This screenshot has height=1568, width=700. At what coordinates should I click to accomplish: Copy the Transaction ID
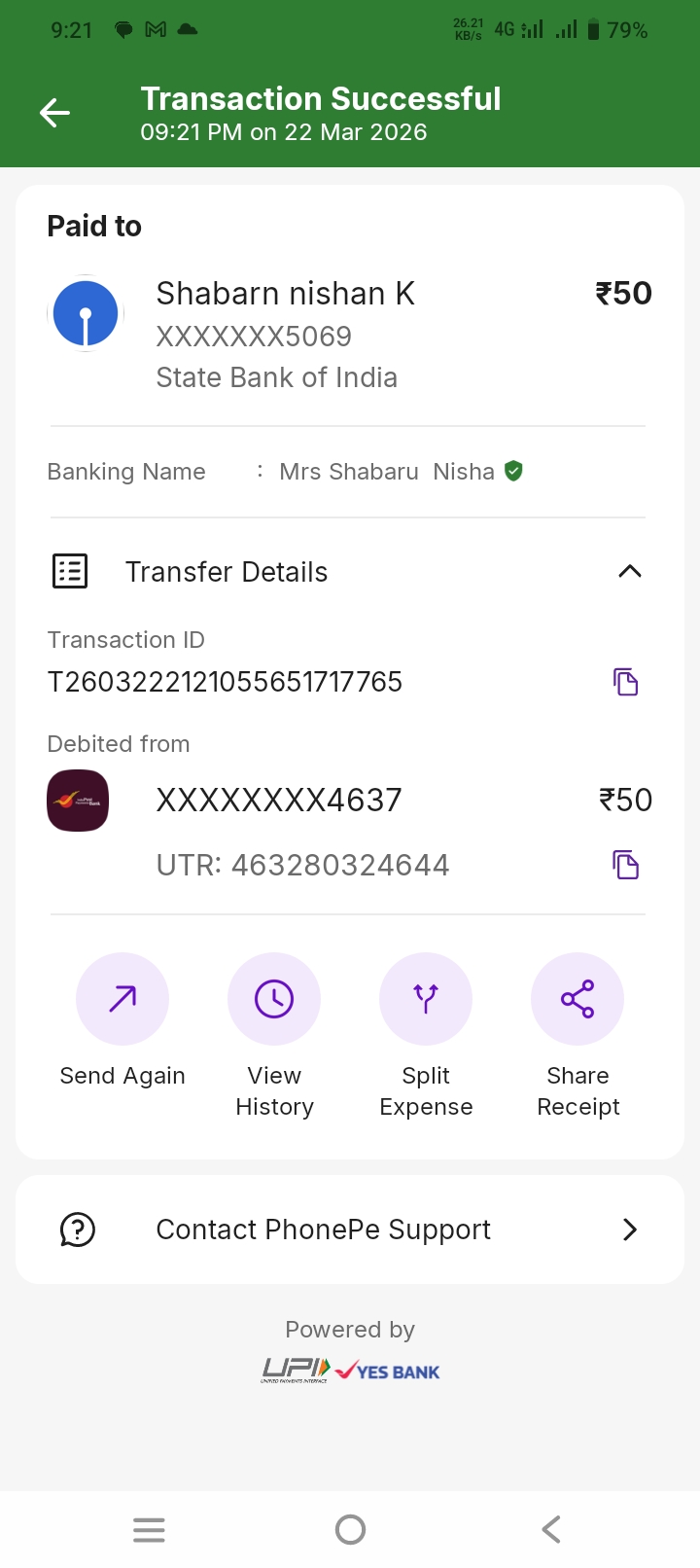[x=625, y=682]
